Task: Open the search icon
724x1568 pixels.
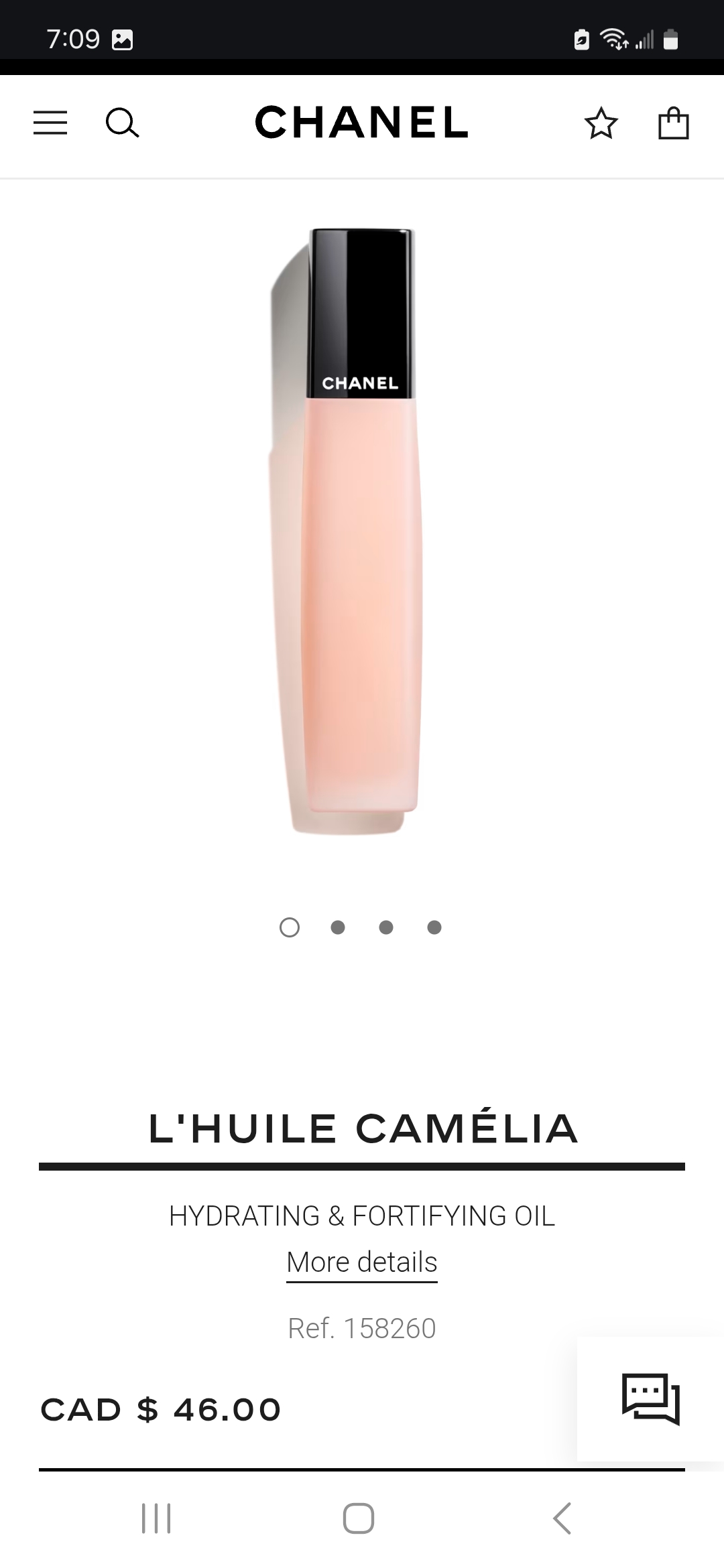Action: point(123,123)
